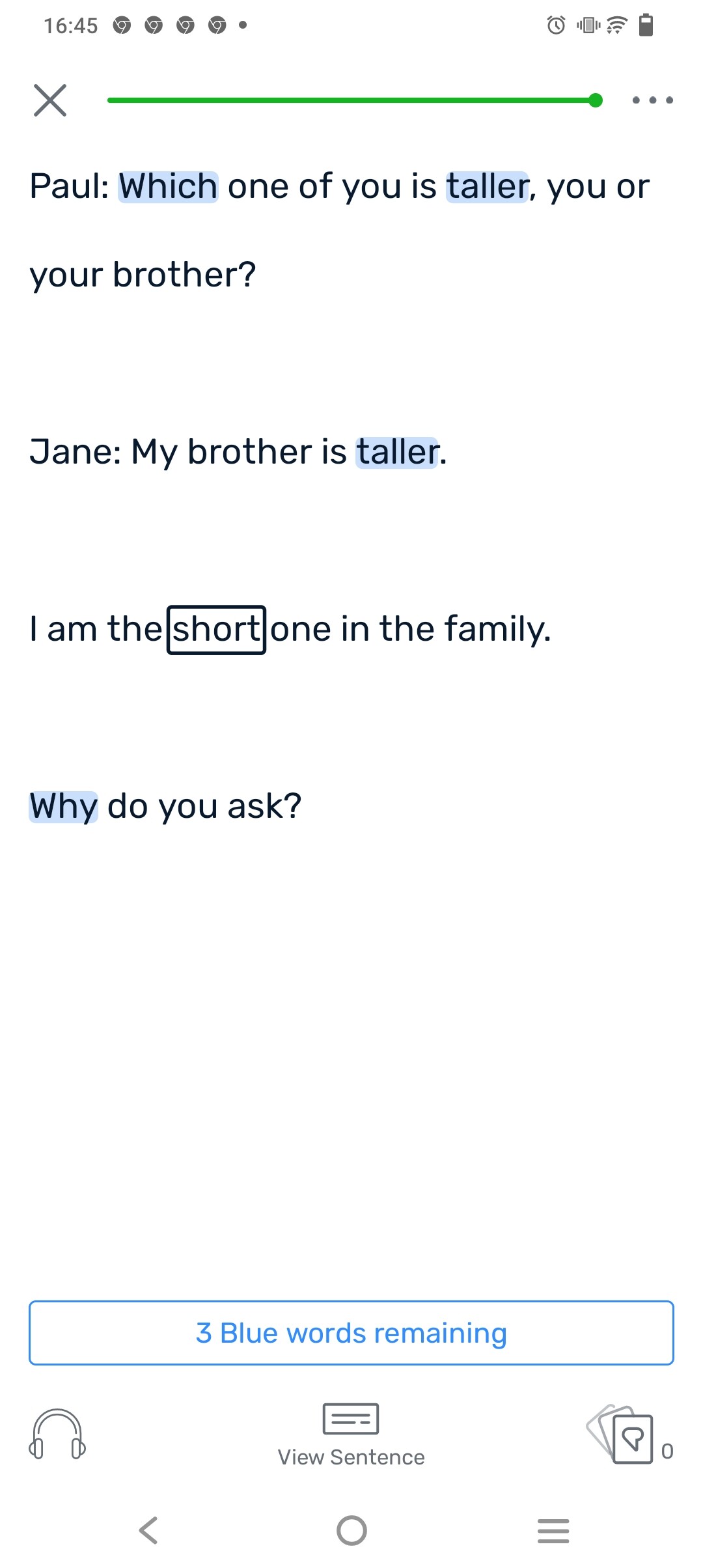Viewport: 703px width, 1568px height.
Task: Tap the boxed word "short"
Action: (217, 630)
